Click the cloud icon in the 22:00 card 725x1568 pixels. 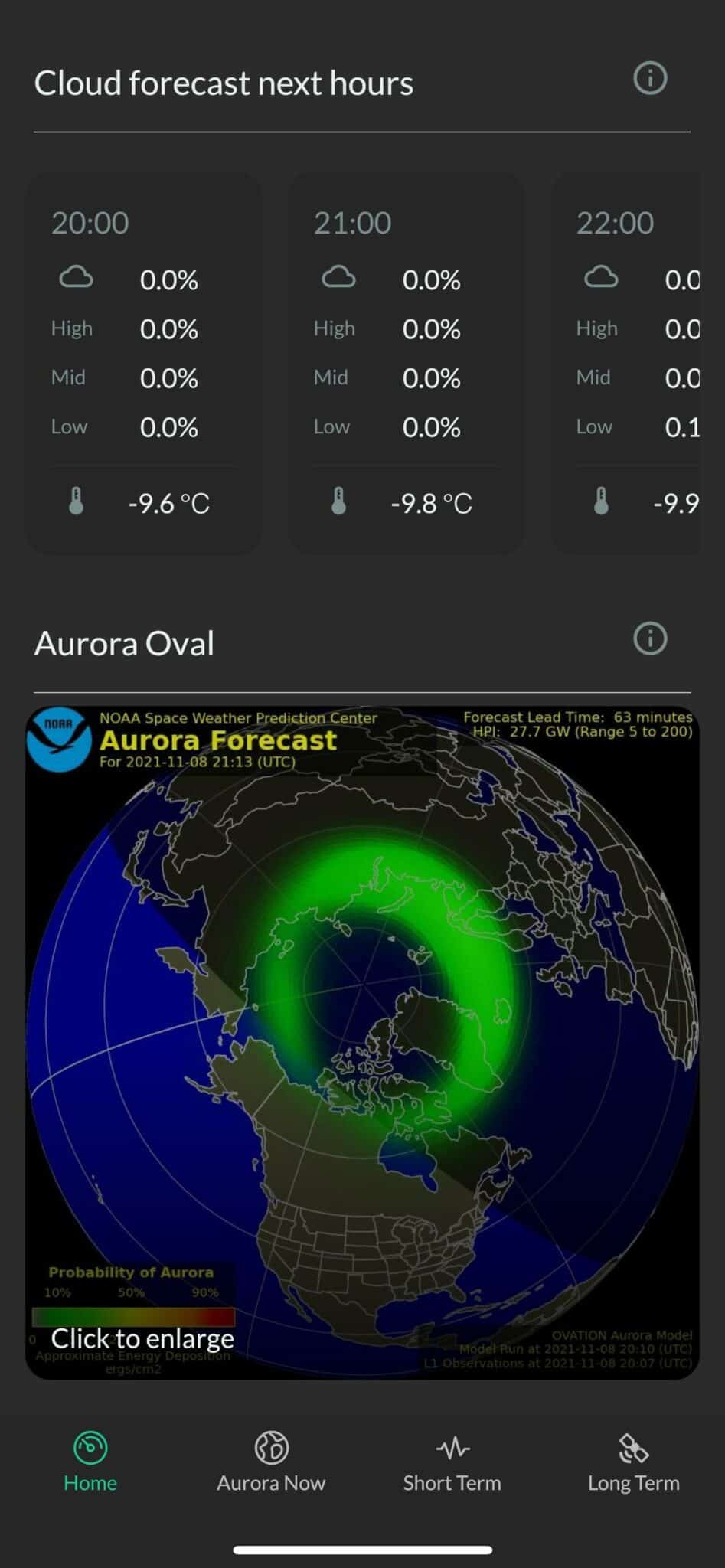point(603,278)
